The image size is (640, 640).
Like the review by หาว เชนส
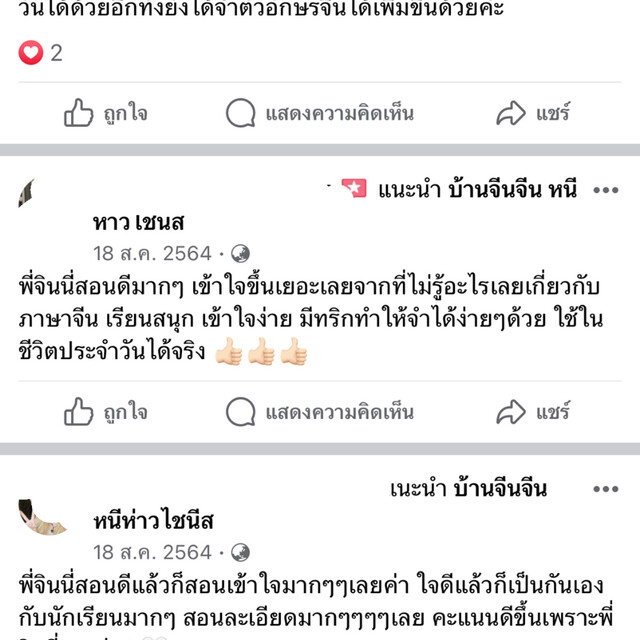pos(105,411)
